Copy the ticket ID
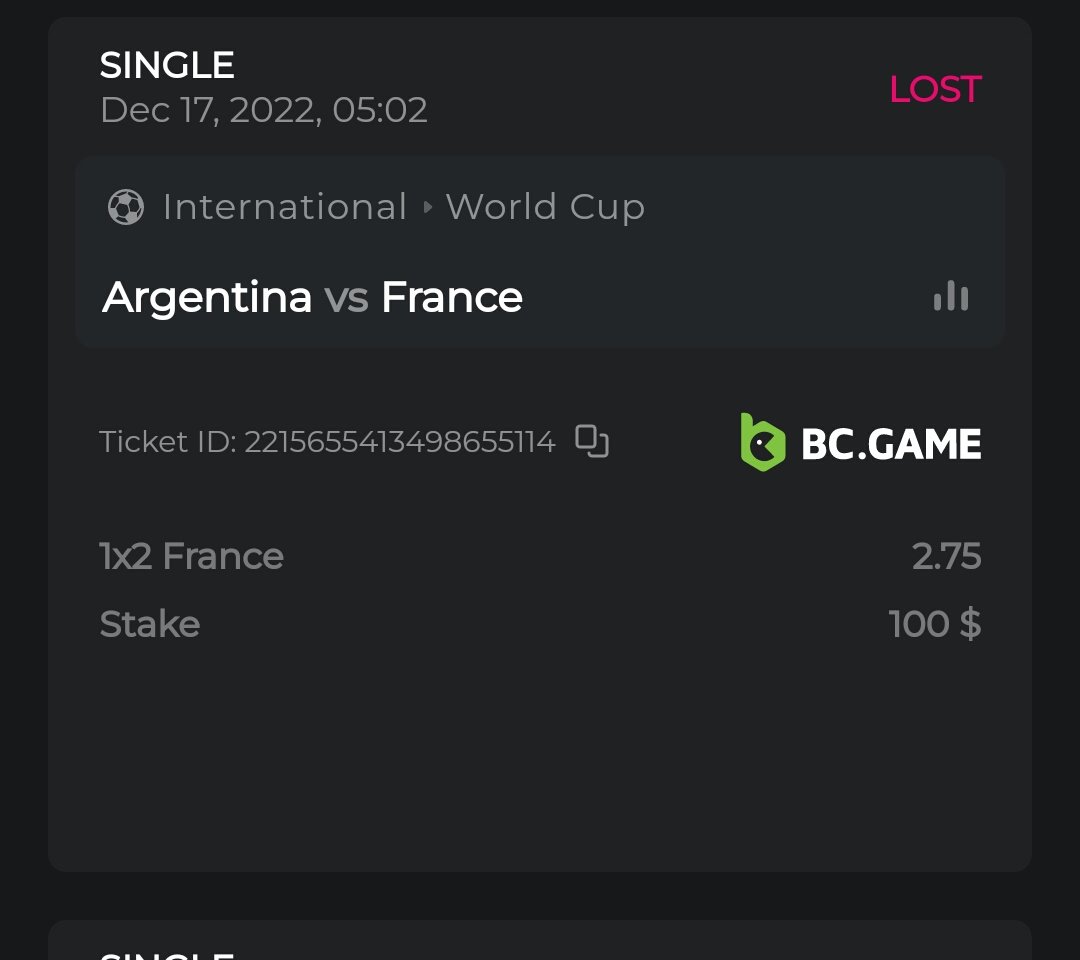The image size is (1080, 960). coord(592,441)
